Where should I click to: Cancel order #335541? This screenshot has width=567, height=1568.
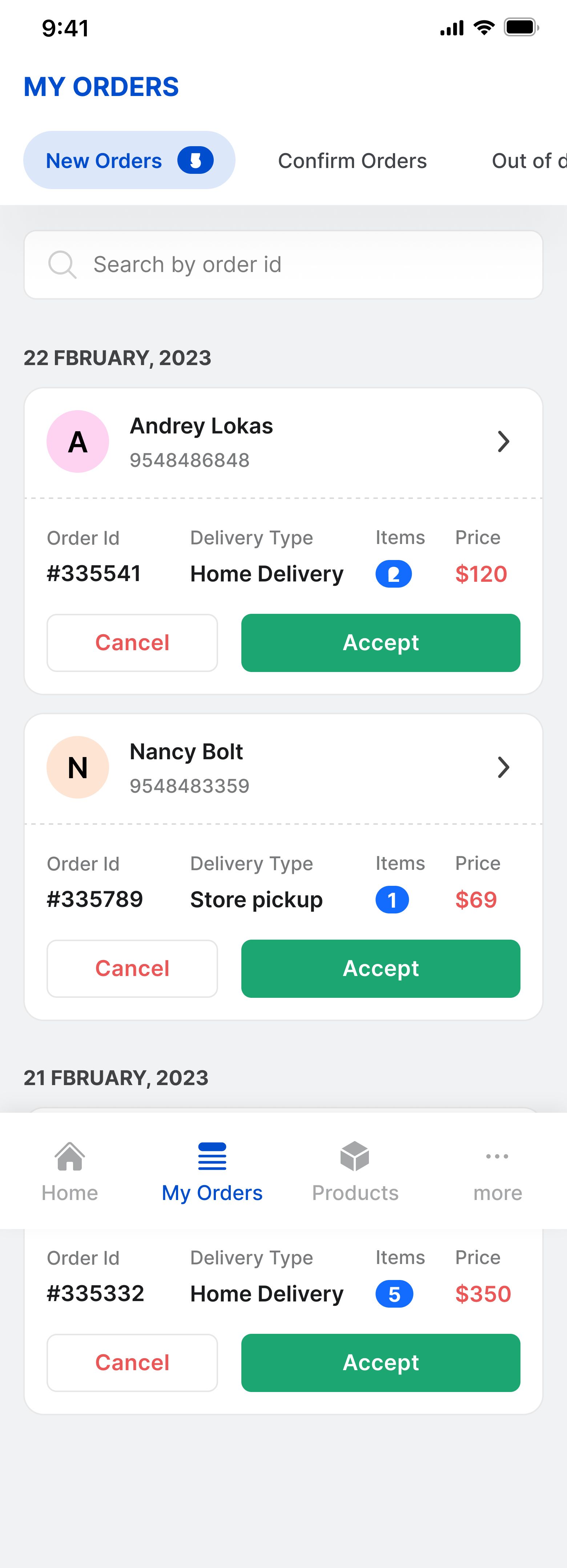tap(132, 643)
